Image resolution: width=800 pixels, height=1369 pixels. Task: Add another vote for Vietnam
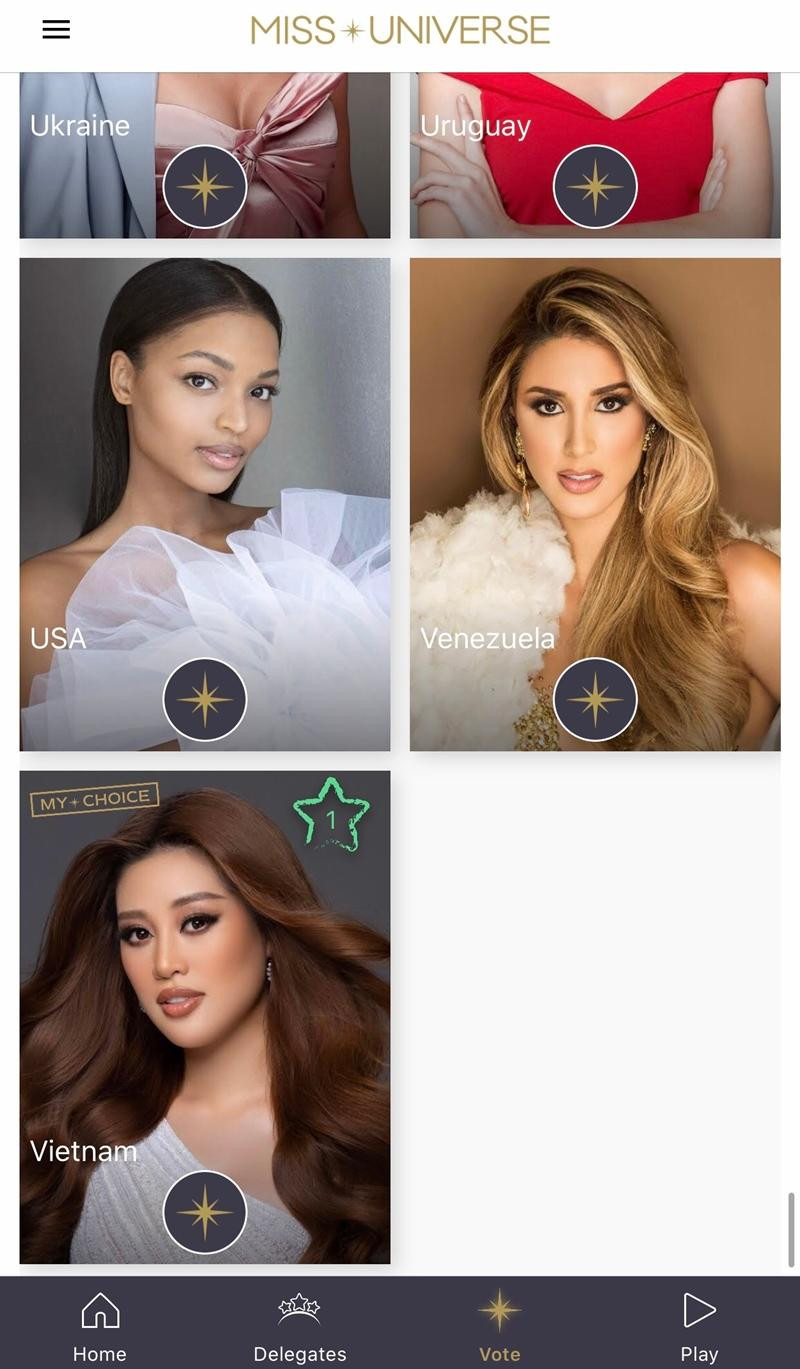click(x=205, y=1212)
